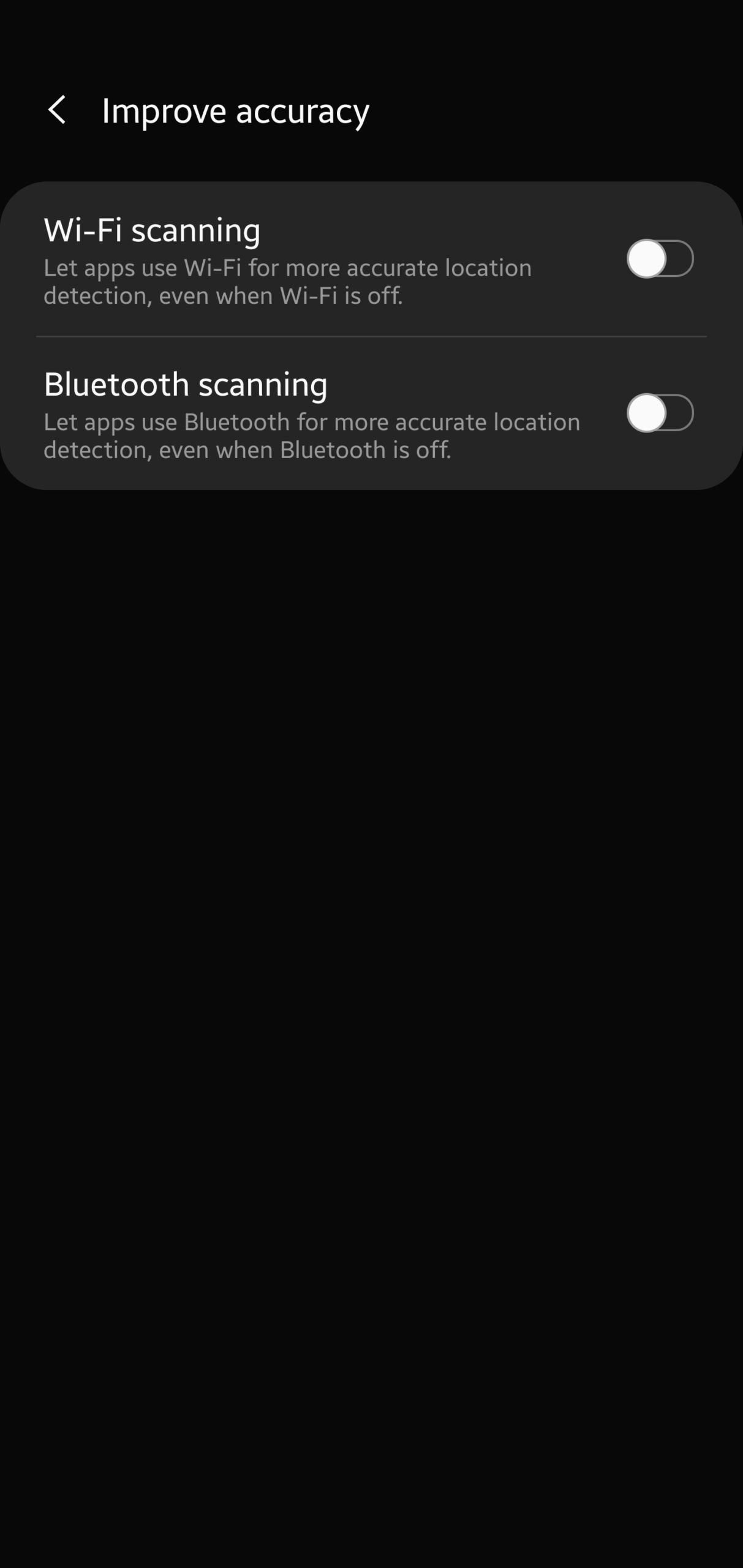Enable the Wi-Fi scanning switch

click(660, 259)
